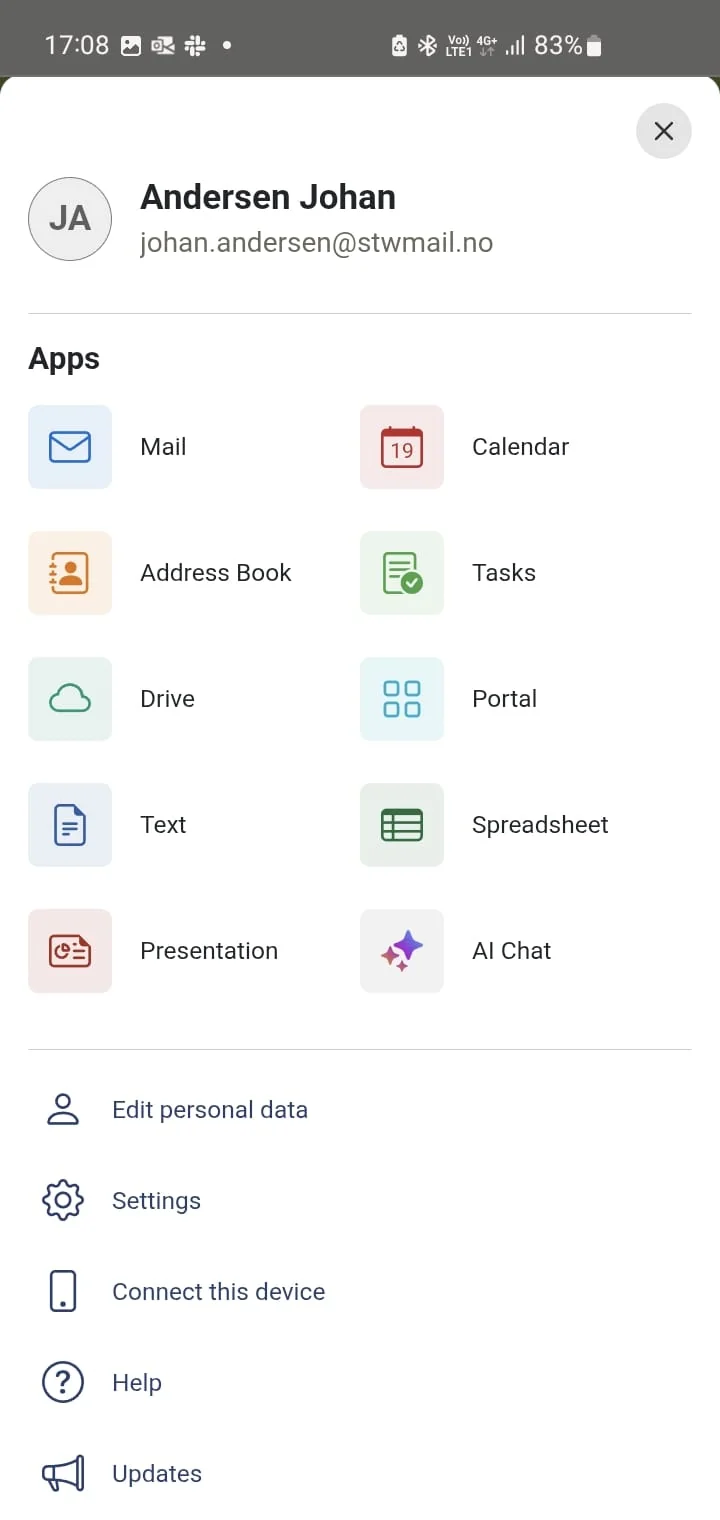Open the Spreadsheet app

(x=402, y=825)
